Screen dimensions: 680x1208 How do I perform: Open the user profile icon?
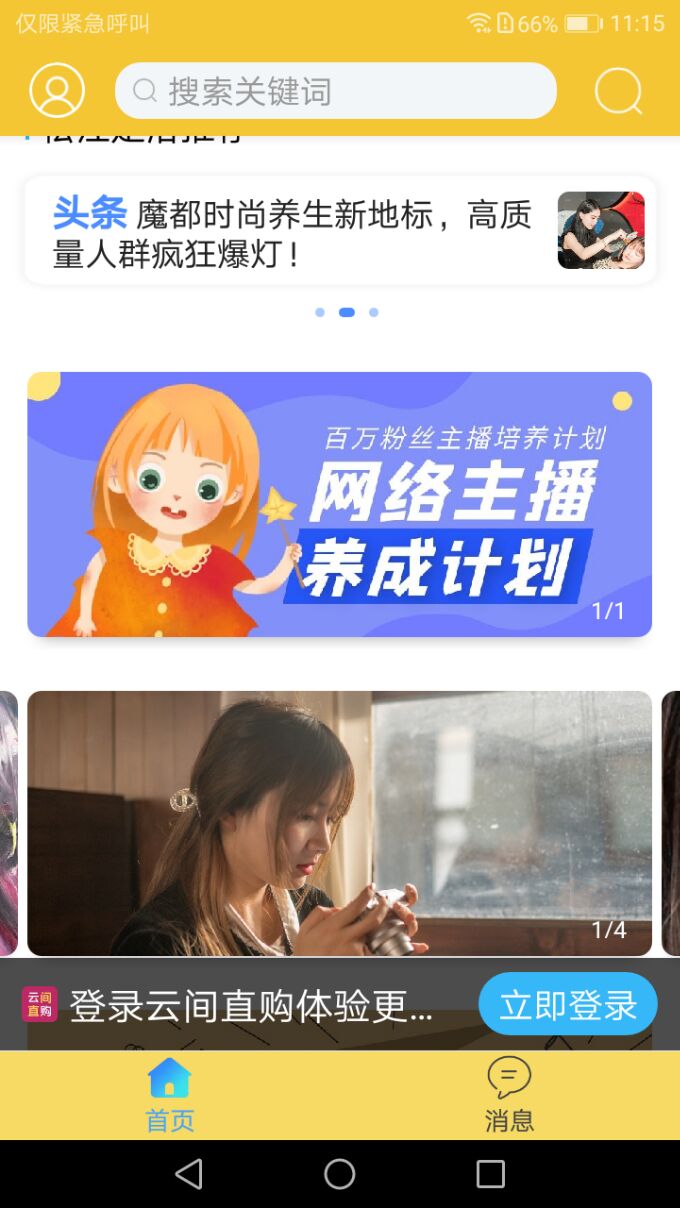pos(57,91)
